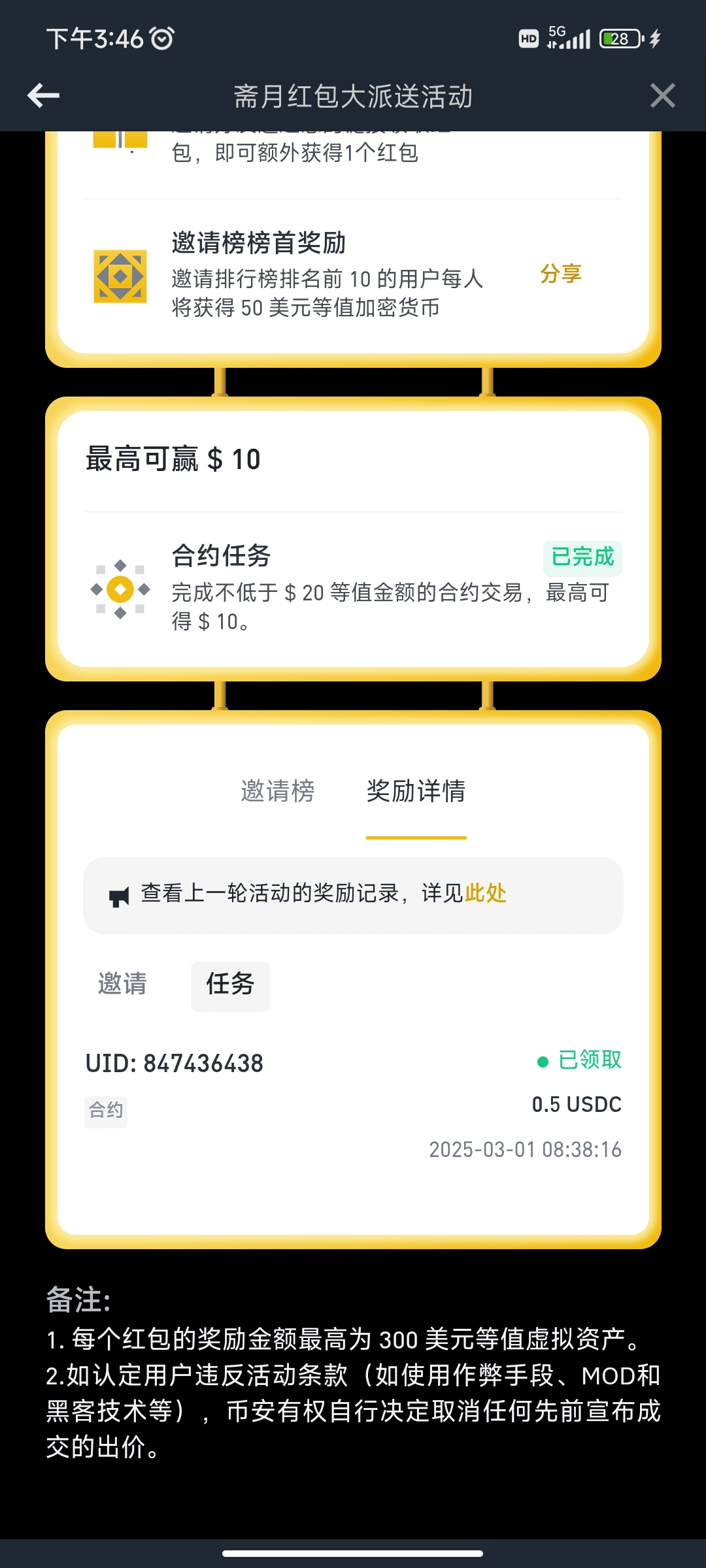Viewport: 706px width, 1568px height.
Task: Open the 此处 link for previous rewards
Action: tap(486, 892)
